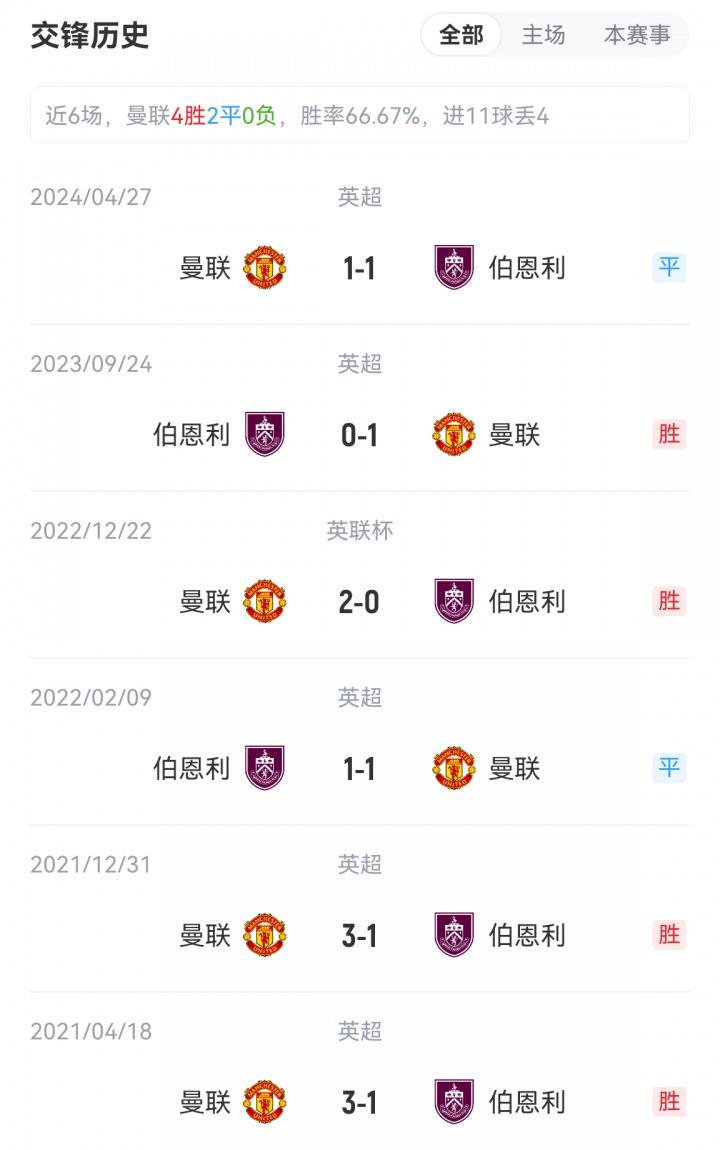This screenshot has width=720, height=1150.
Task: Select the Manchester United crest in the 2021/04/18 row
Action: click(265, 1101)
